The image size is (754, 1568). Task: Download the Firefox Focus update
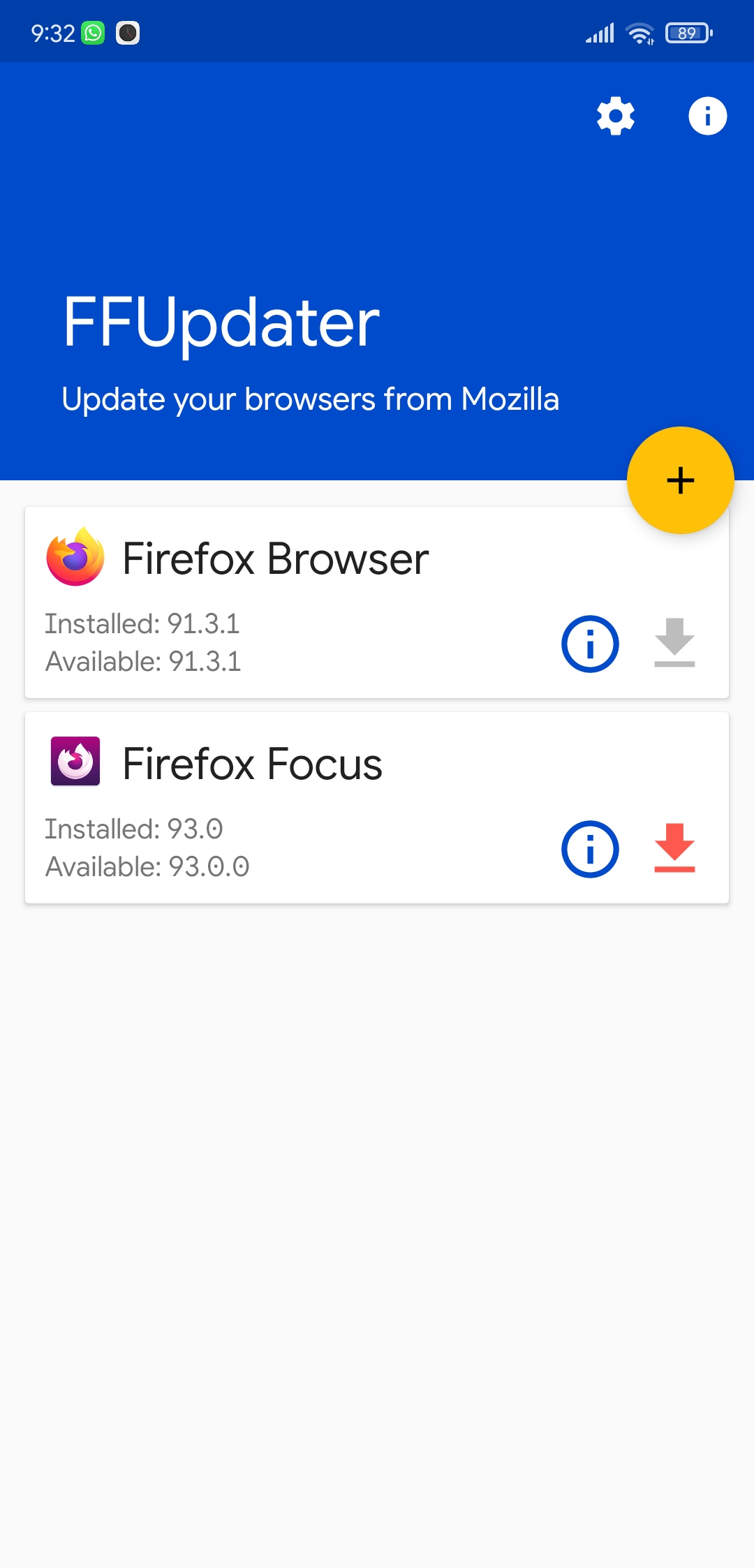pyautogui.click(x=674, y=849)
